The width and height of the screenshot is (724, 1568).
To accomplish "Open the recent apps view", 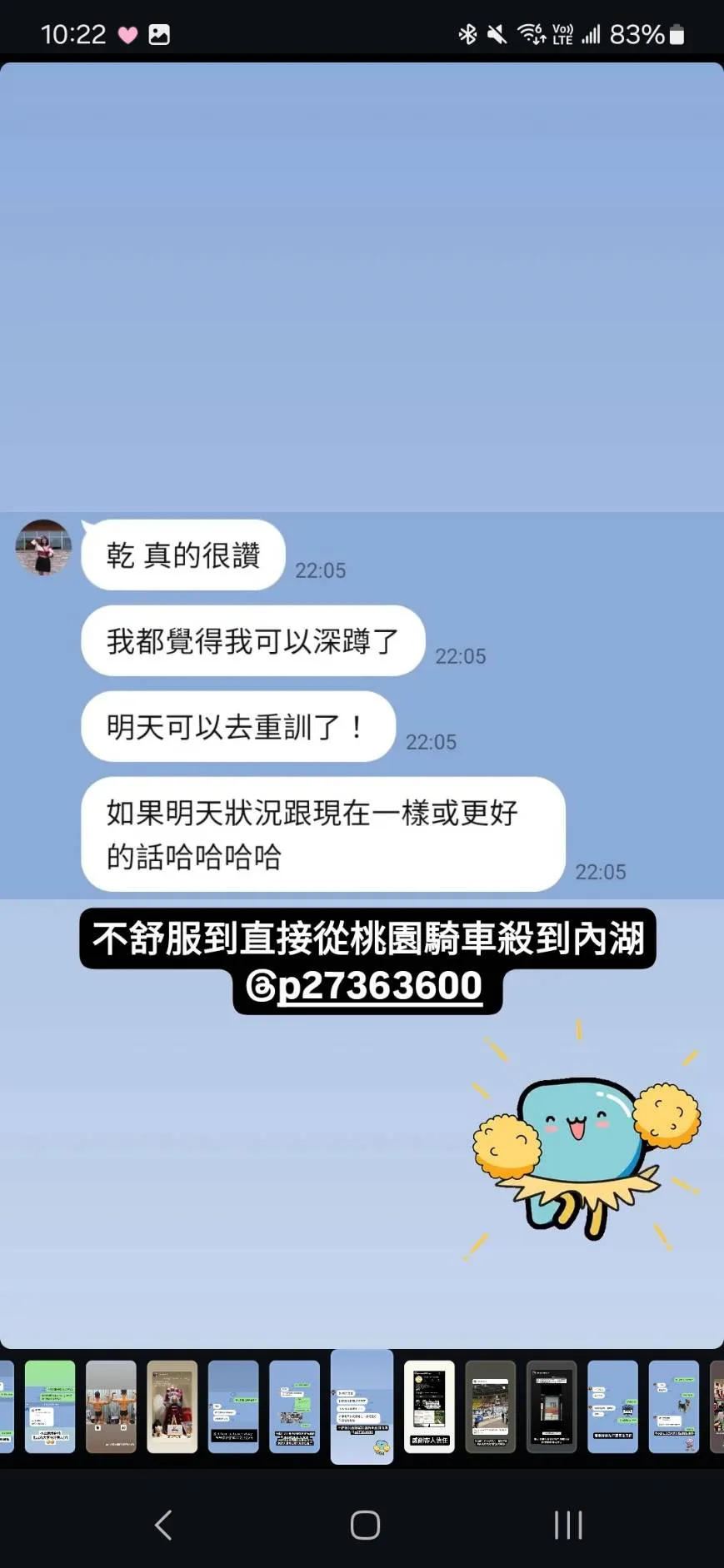I will 568,1525.
